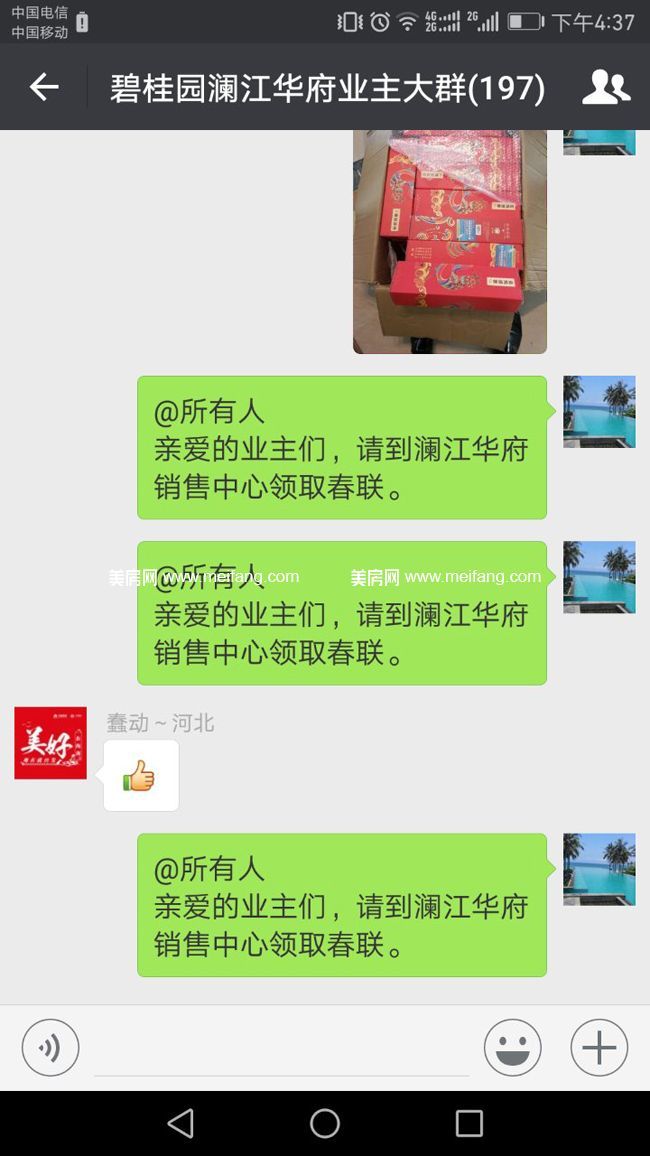Viewport: 650px width, 1156px height.
Task: Open group members info icon
Action: click(x=606, y=88)
